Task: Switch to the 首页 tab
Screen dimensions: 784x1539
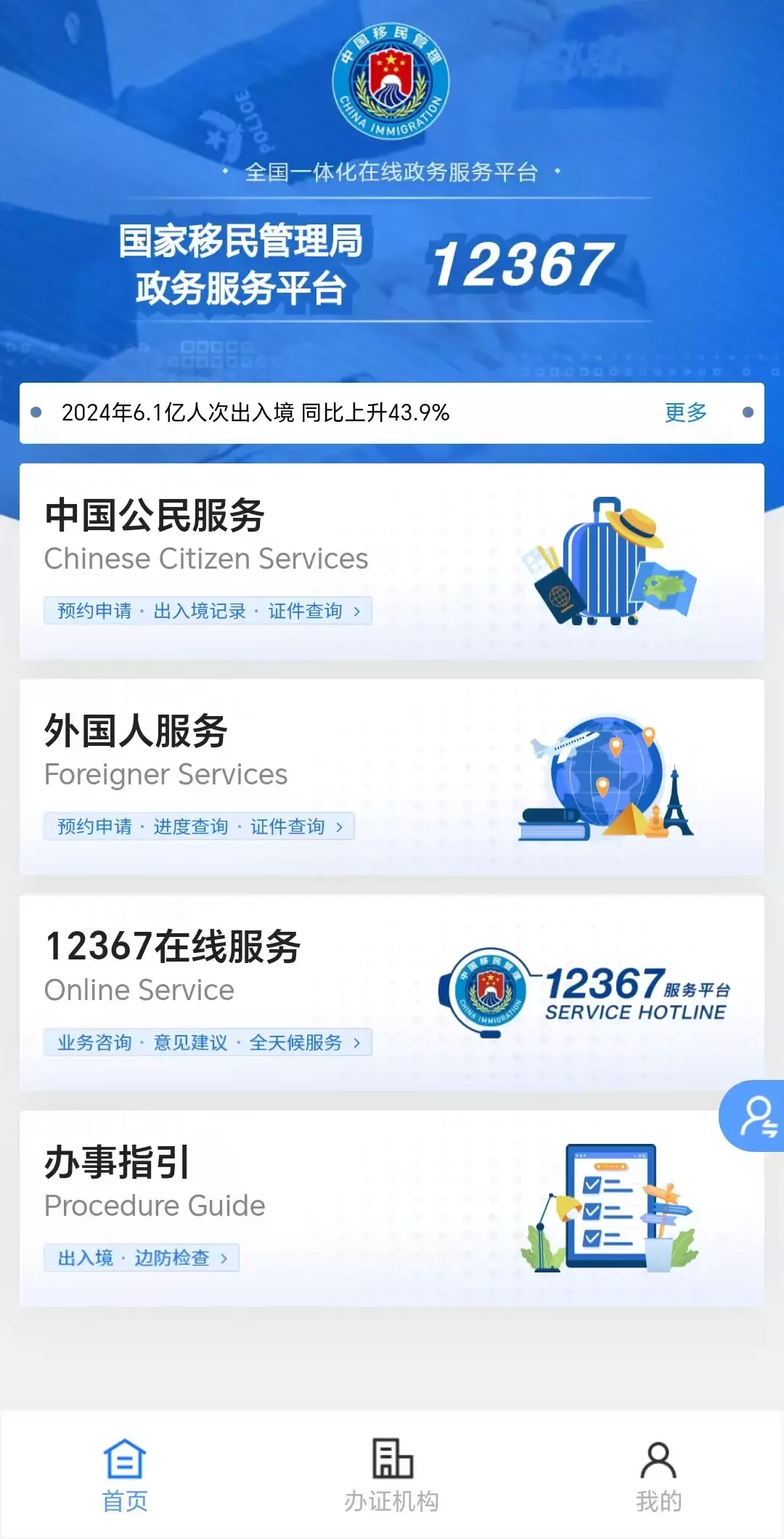Action: (125, 1476)
